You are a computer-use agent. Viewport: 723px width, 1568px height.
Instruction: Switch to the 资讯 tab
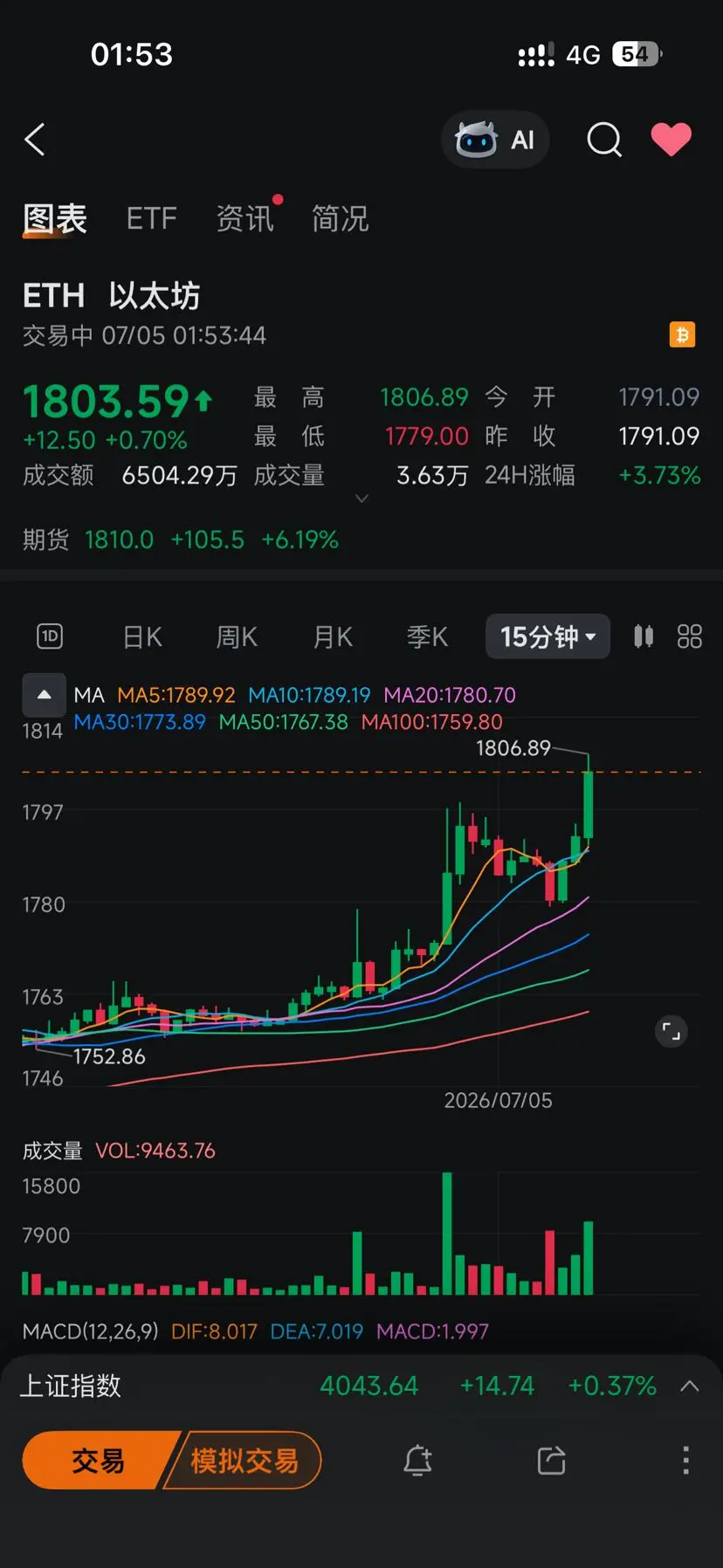245,218
